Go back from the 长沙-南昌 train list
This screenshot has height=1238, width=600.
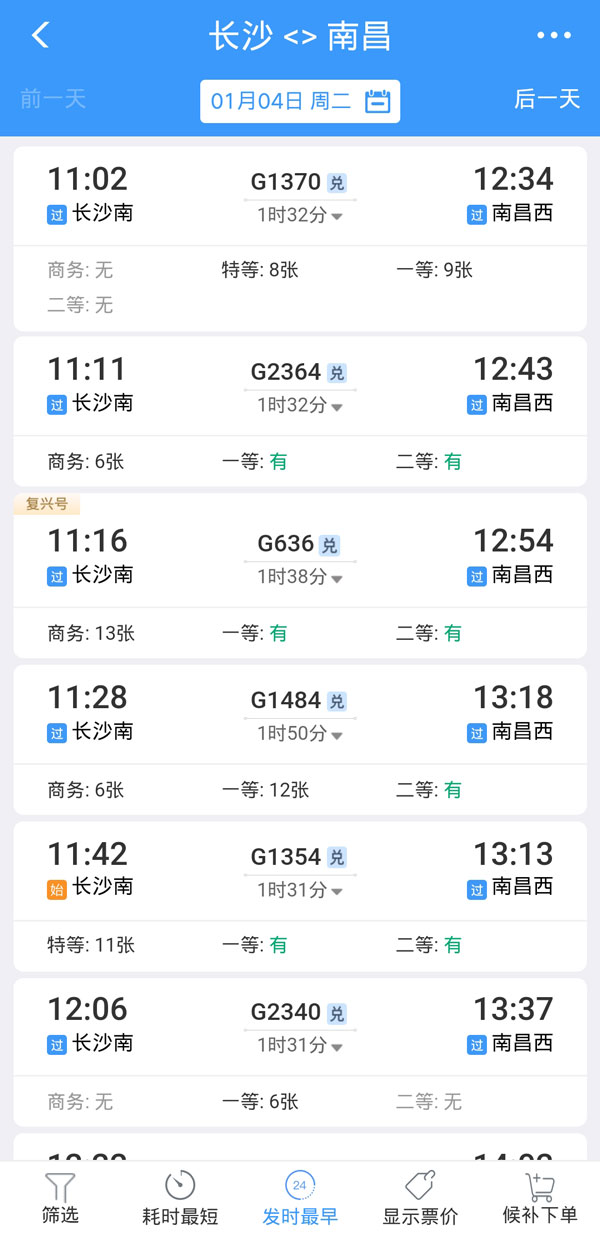pyautogui.click(x=40, y=36)
